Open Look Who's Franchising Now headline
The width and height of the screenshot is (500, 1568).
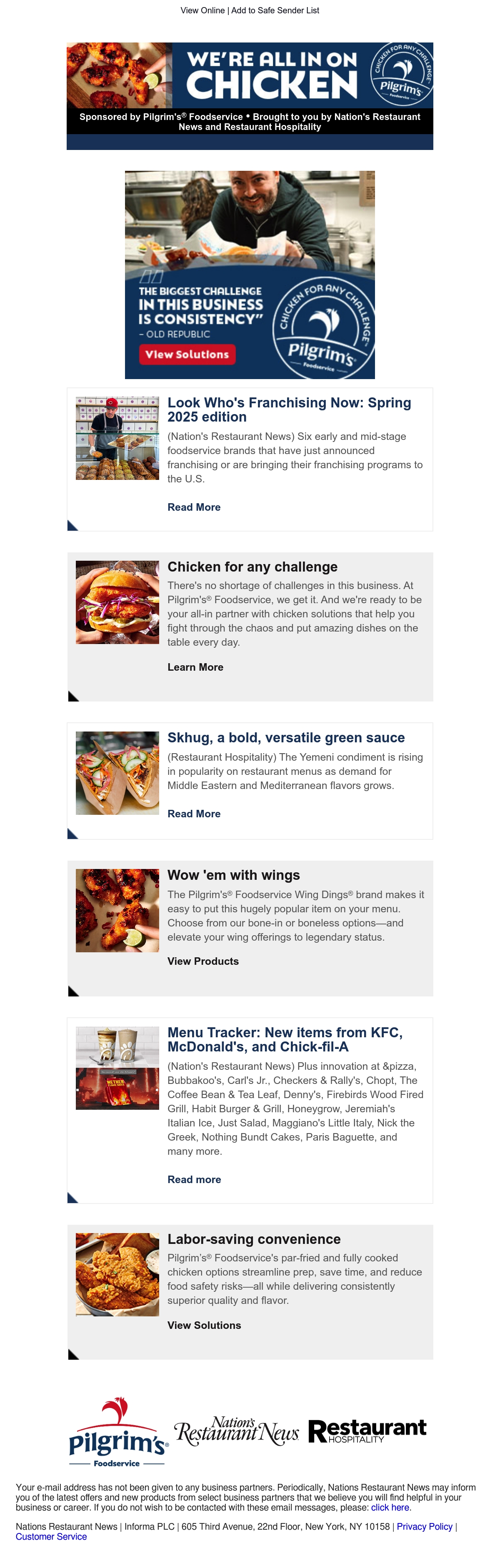289,409
